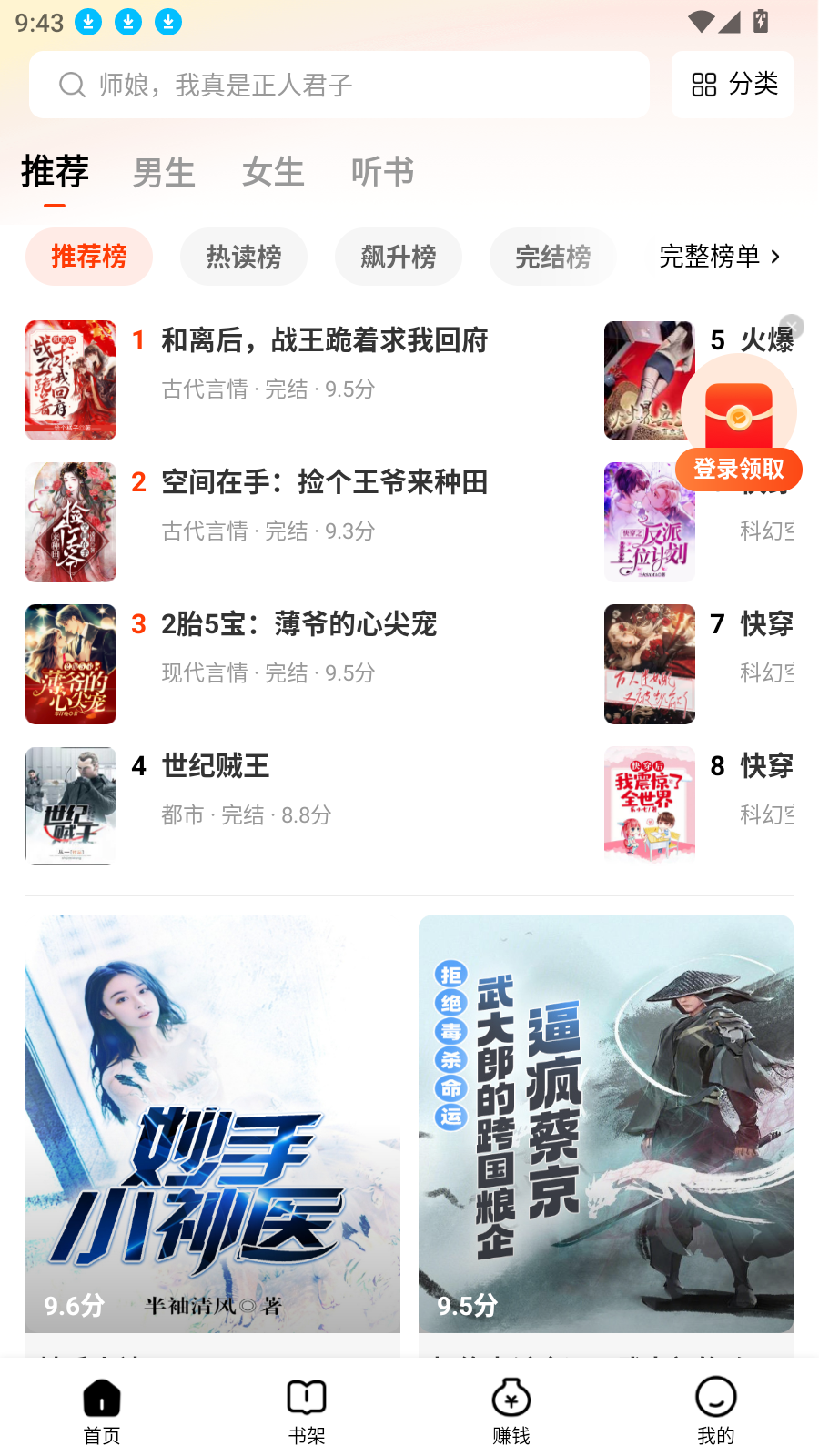This screenshot has height=1456, width=819.
Task: Switch to the 男生 tab
Action: coord(164,173)
